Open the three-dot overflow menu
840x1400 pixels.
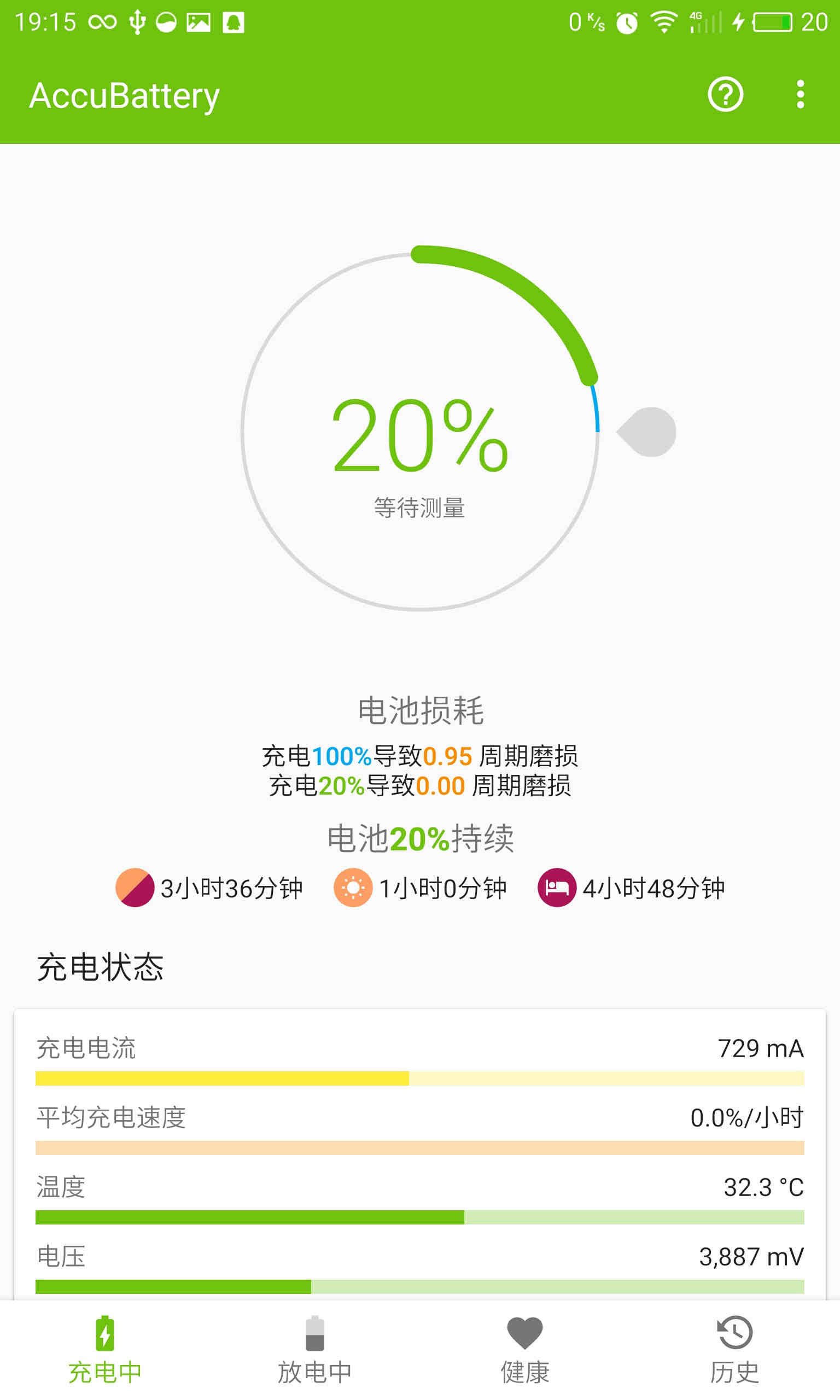pos(800,94)
